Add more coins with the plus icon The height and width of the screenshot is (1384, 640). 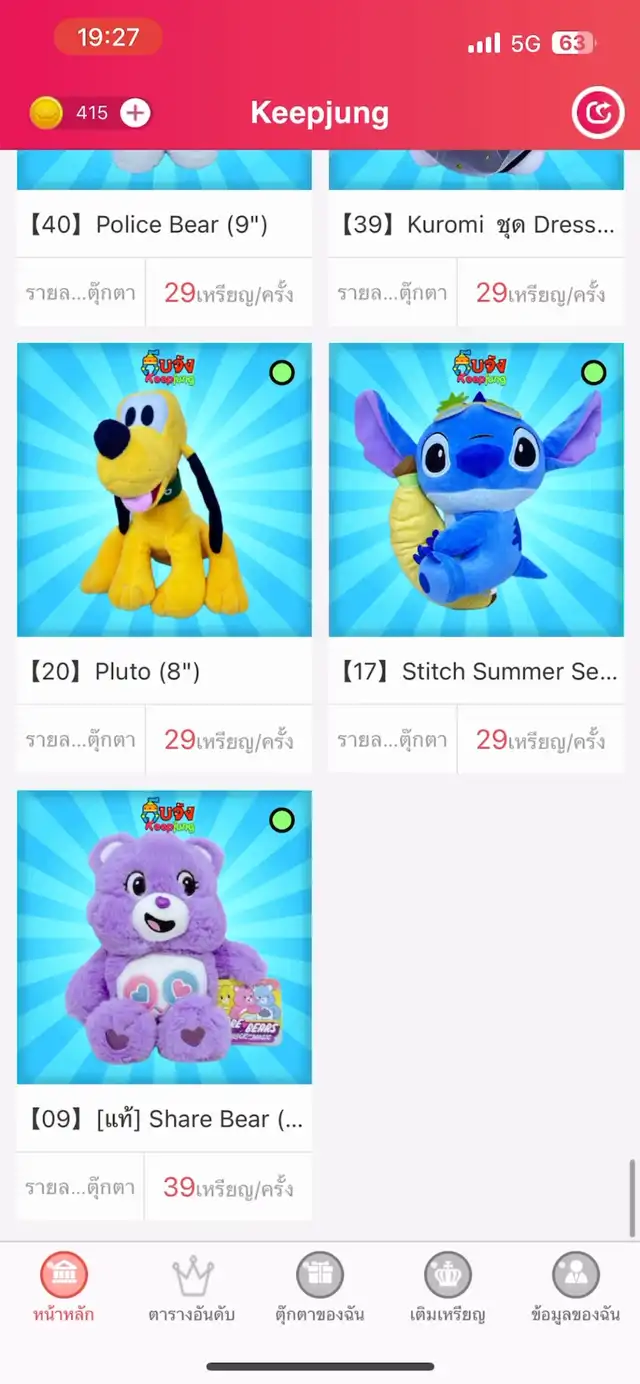tap(135, 113)
